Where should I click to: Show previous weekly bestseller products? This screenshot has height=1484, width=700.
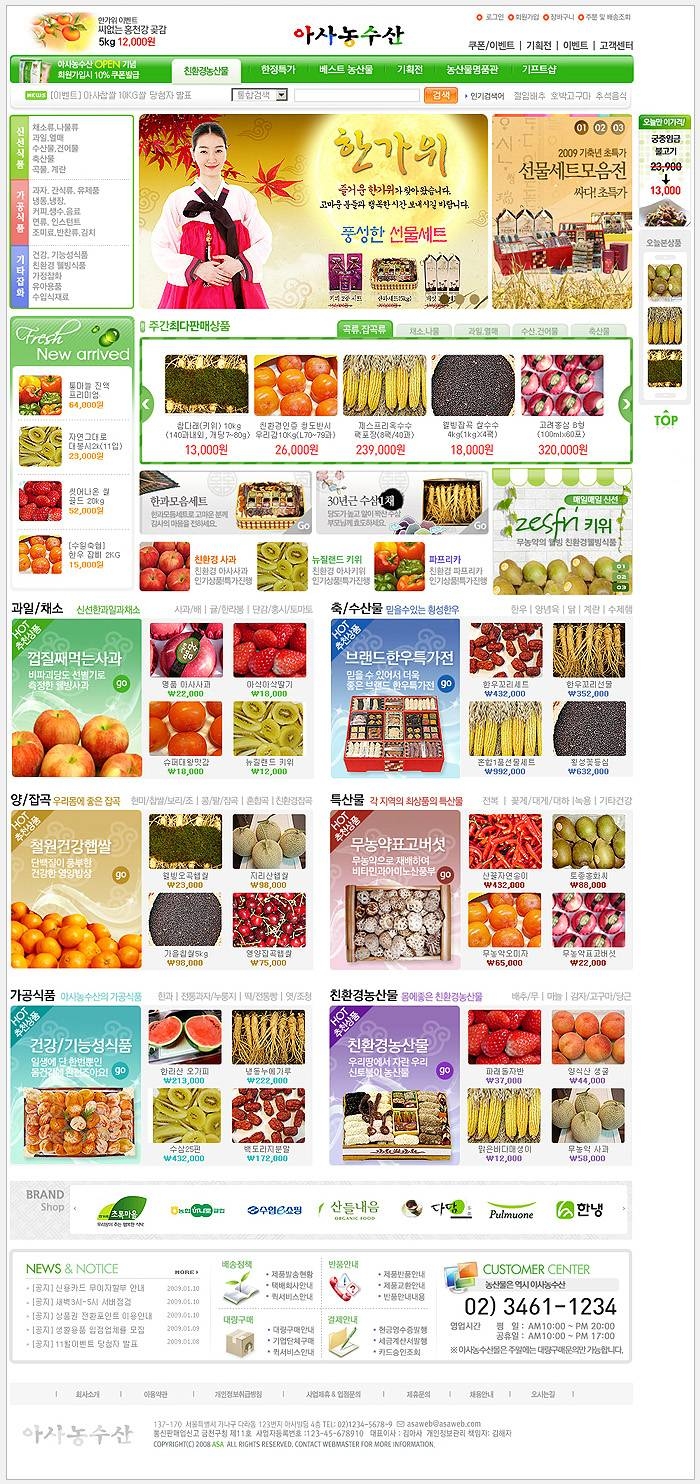(x=145, y=404)
